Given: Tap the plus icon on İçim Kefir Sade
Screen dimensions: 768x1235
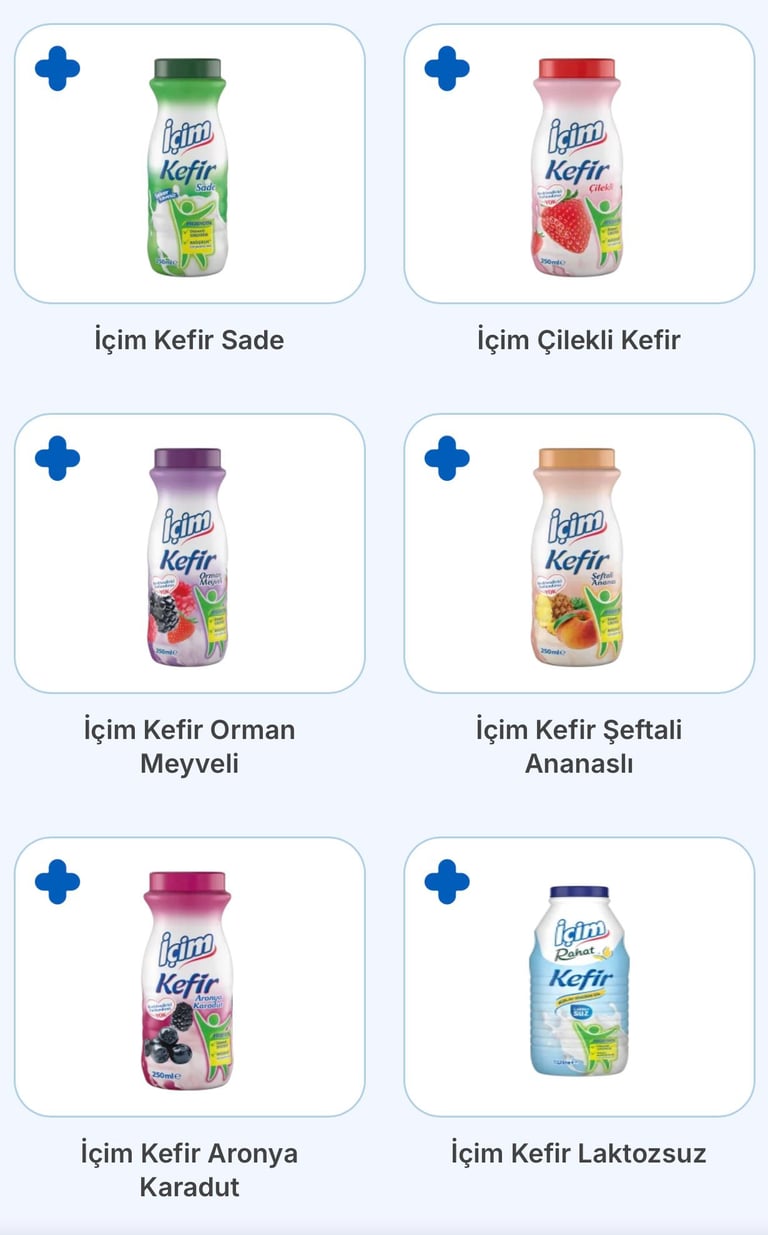Looking at the screenshot, I should (57, 69).
